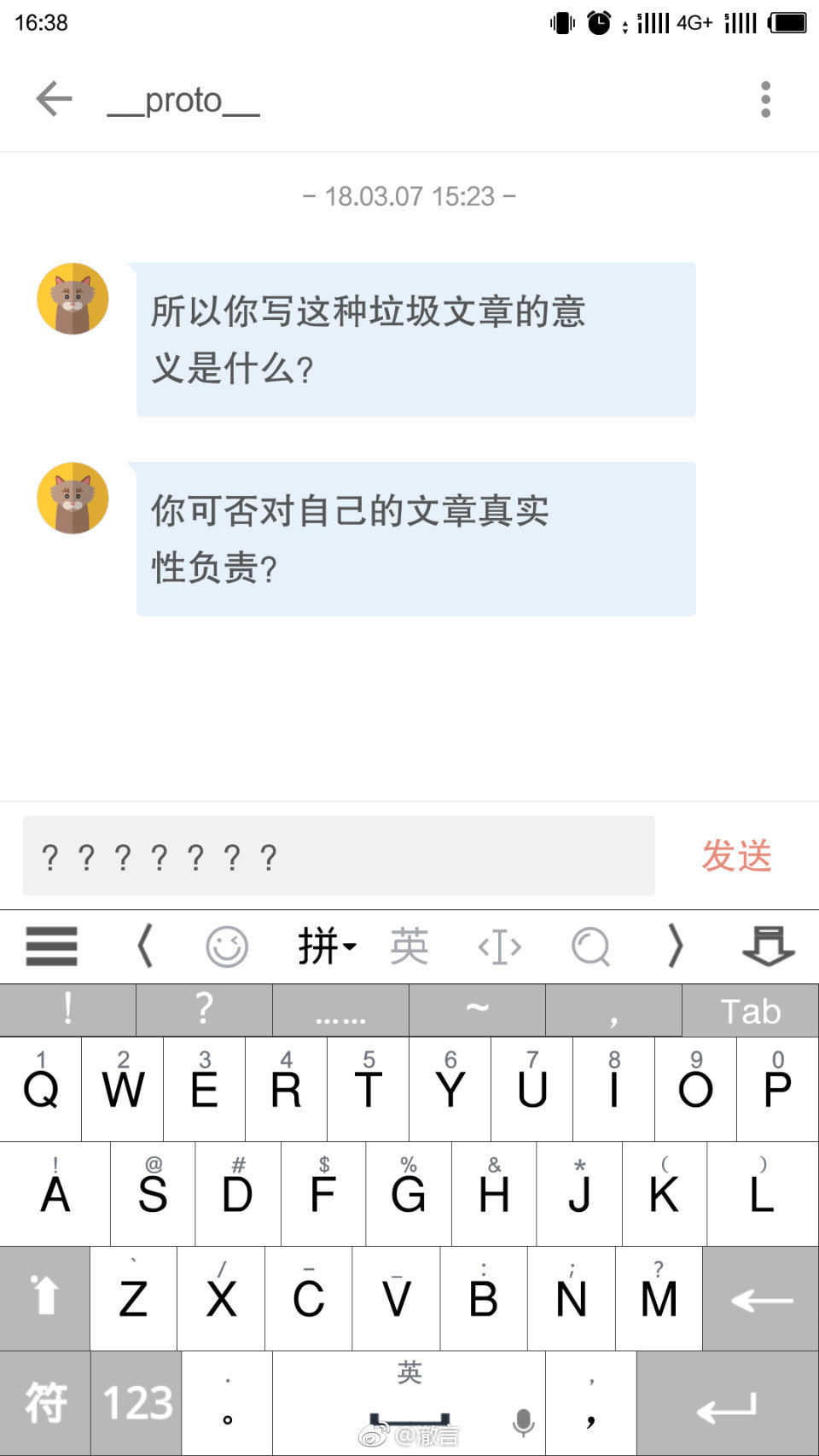The width and height of the screenshot is (819, 1456).
Task: Switch keyboard to 英 English mode
Action: (409, 946)
